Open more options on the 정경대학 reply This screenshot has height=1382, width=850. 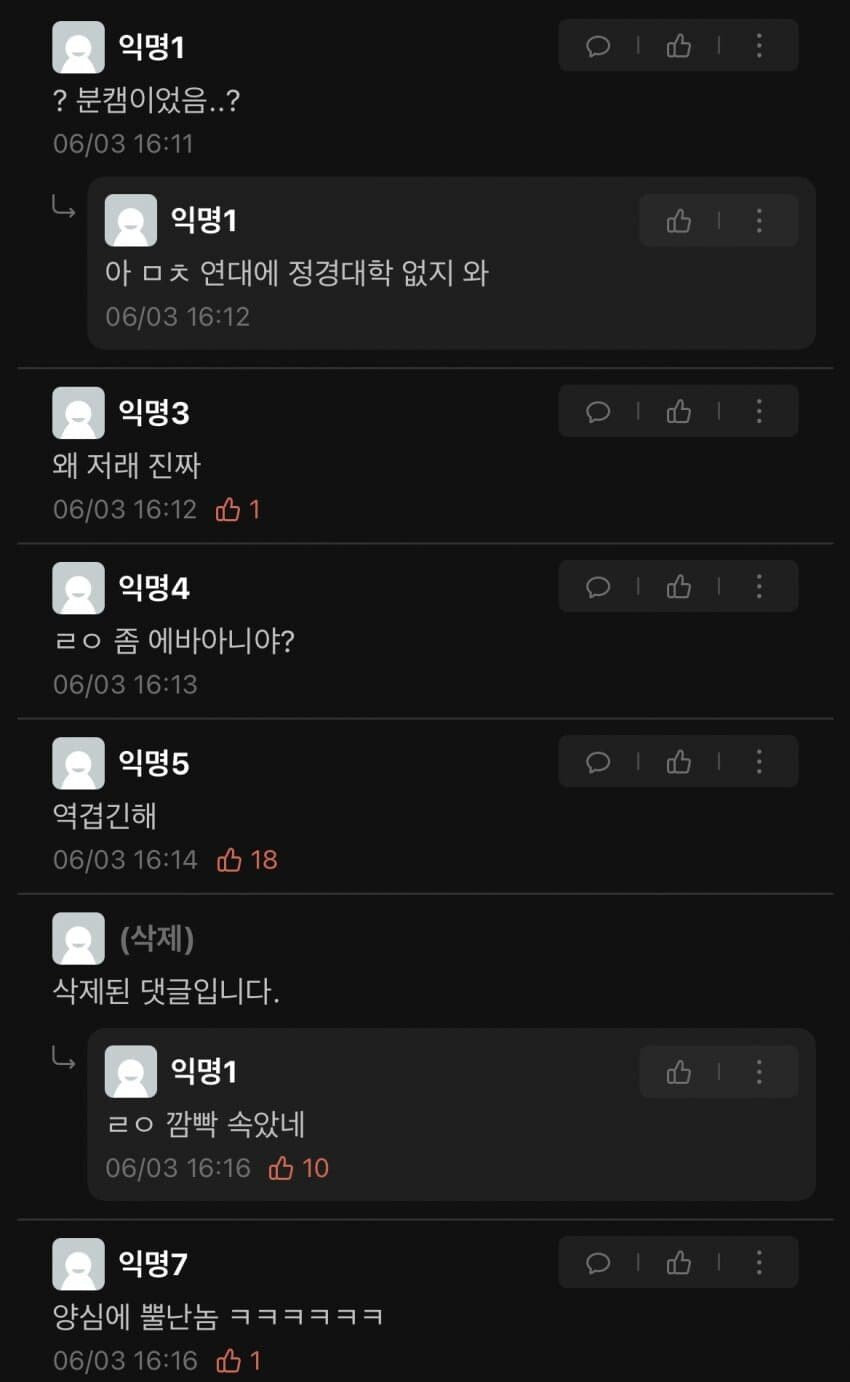point(759,220)
